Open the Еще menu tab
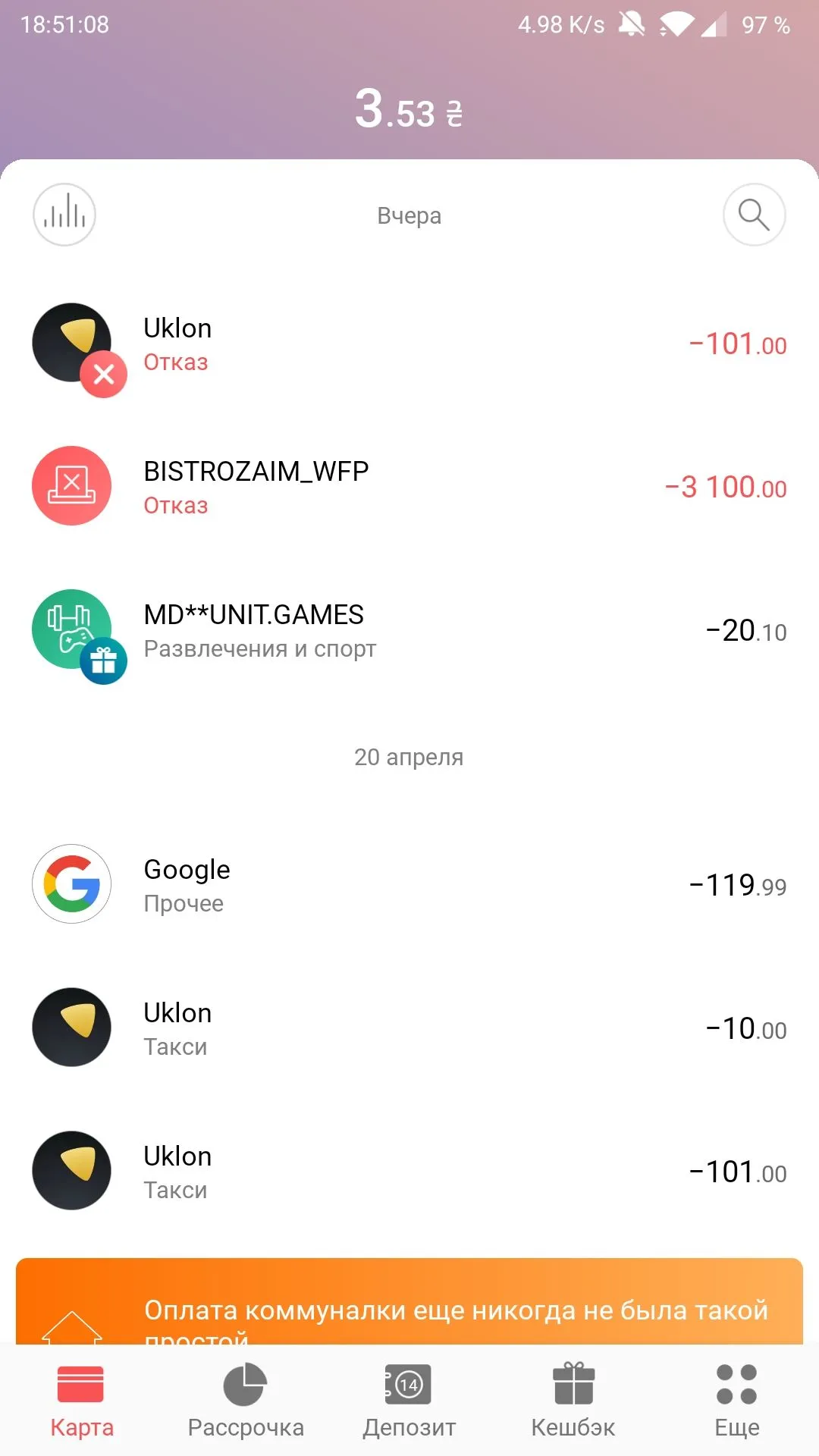Screen dimensions: 819x1456 pos(736,1402)
